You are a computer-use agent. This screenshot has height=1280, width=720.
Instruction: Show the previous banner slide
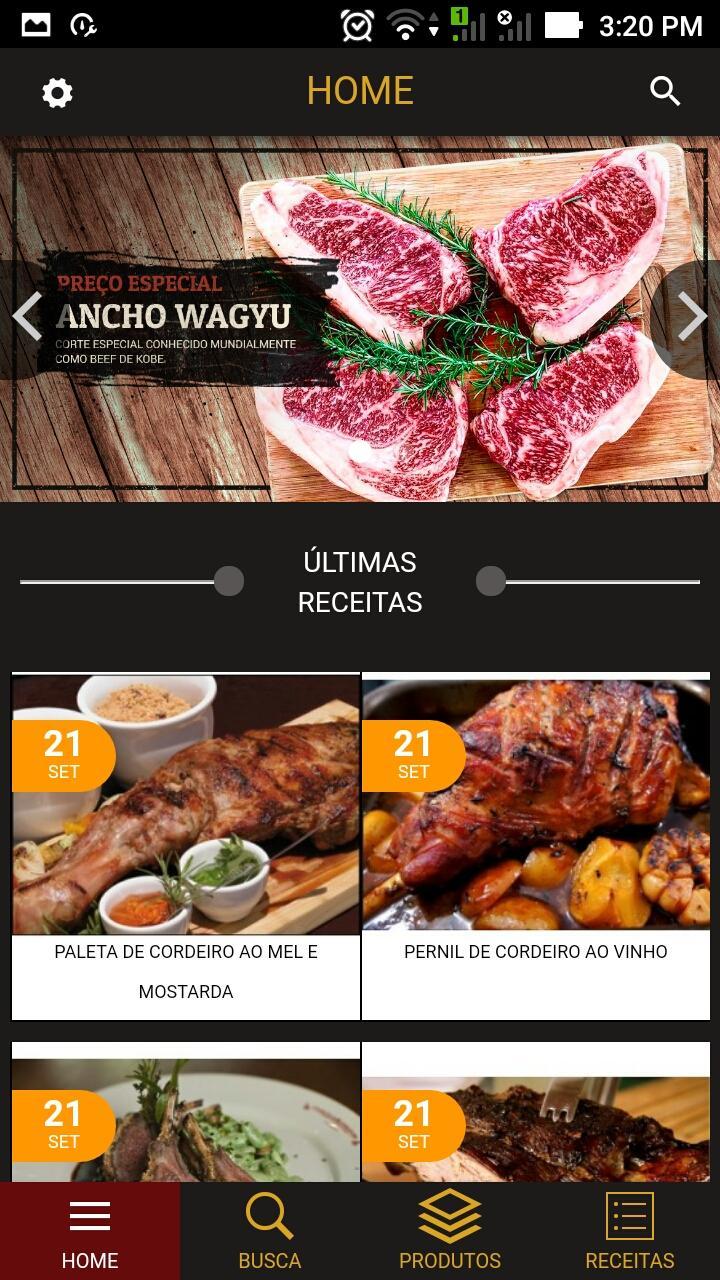(27, 318)
